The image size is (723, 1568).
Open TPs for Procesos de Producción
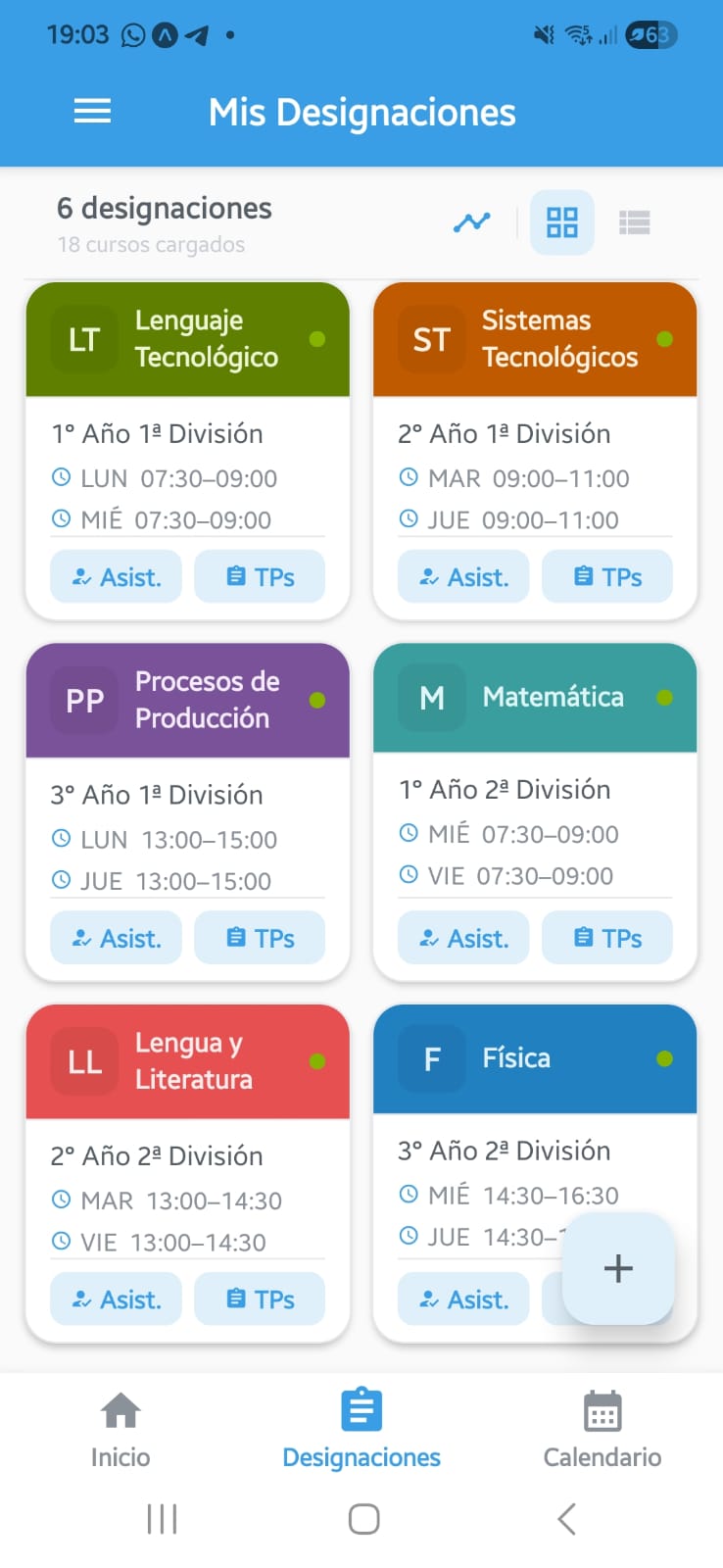(260, 938)
